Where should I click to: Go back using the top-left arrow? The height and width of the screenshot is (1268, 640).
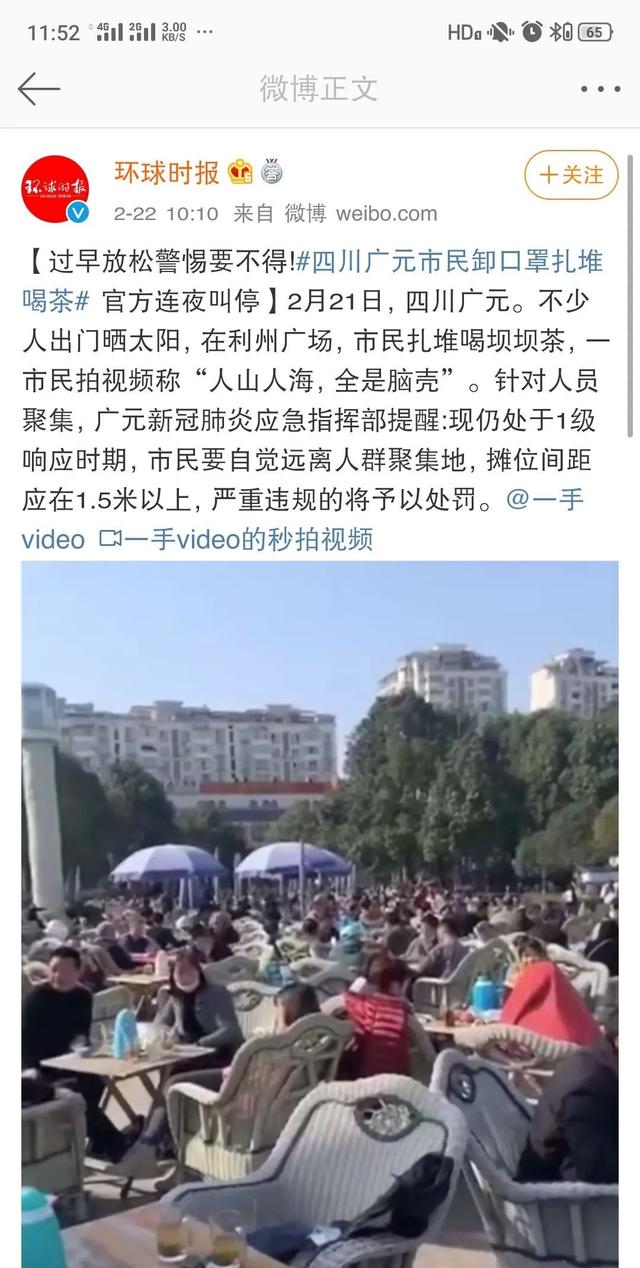click(39, 89)
